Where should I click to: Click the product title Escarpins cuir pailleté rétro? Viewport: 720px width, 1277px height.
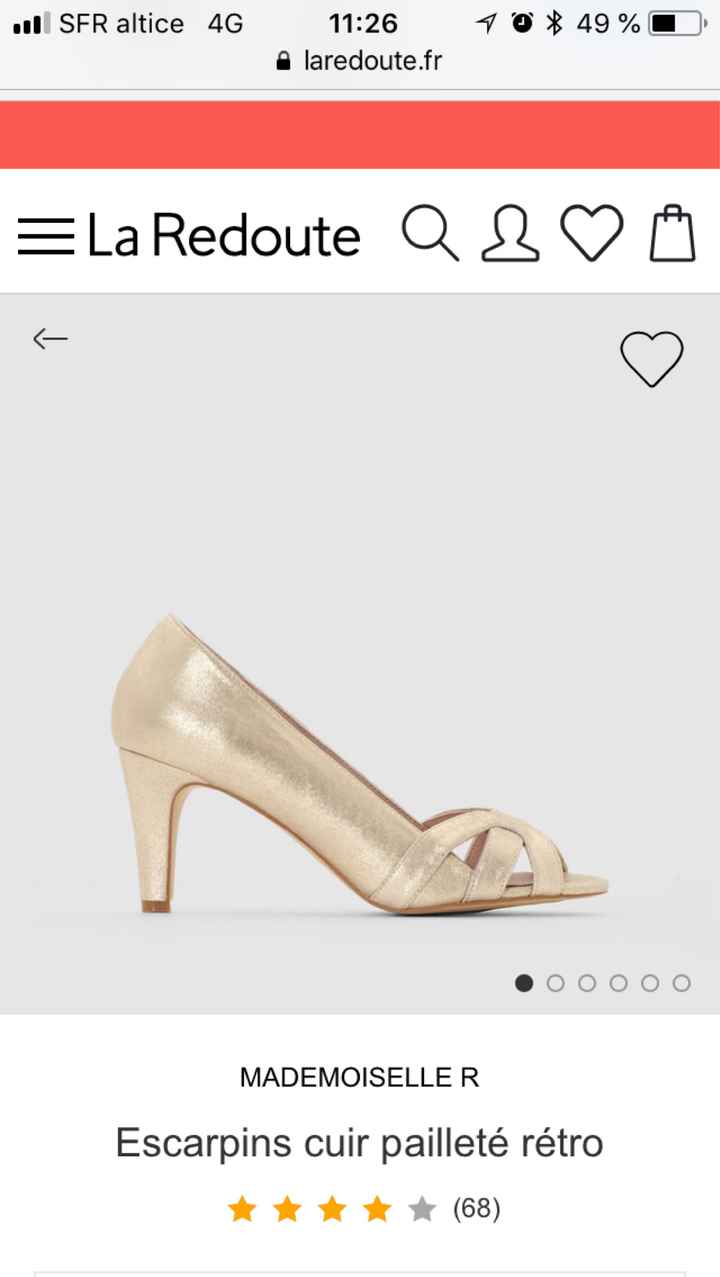coord(359,1142)
